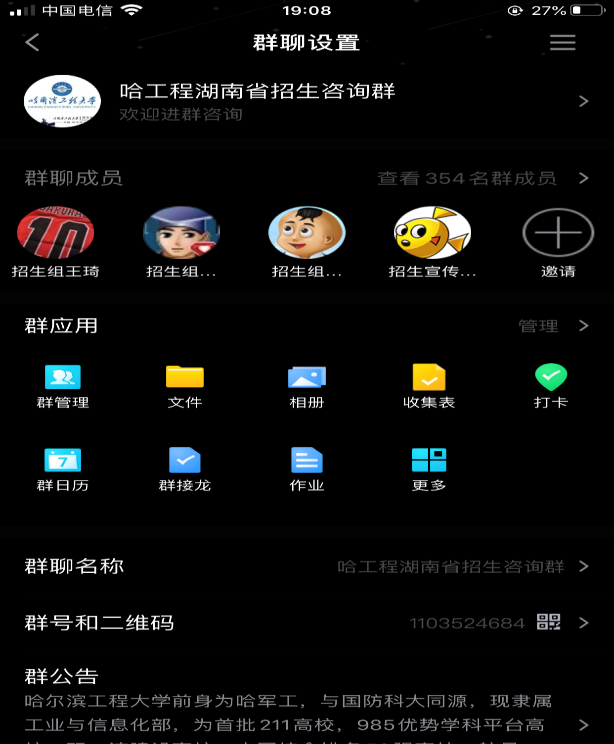Open group 文件
This screenshot has height=744, width=614.
pyautogui.click(x=185, y=385)
